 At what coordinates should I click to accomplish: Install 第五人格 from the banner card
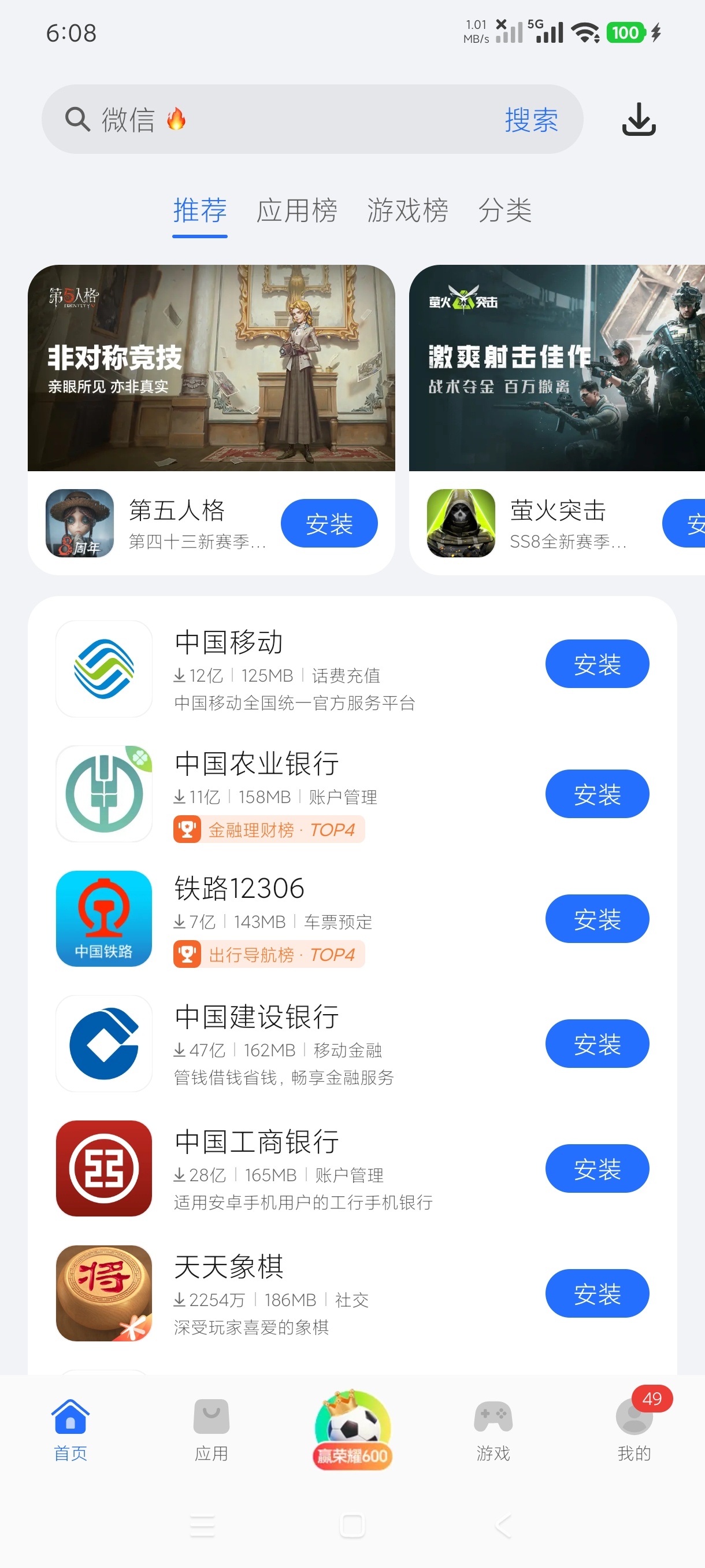pyautogui.click(x=329, y=523)
